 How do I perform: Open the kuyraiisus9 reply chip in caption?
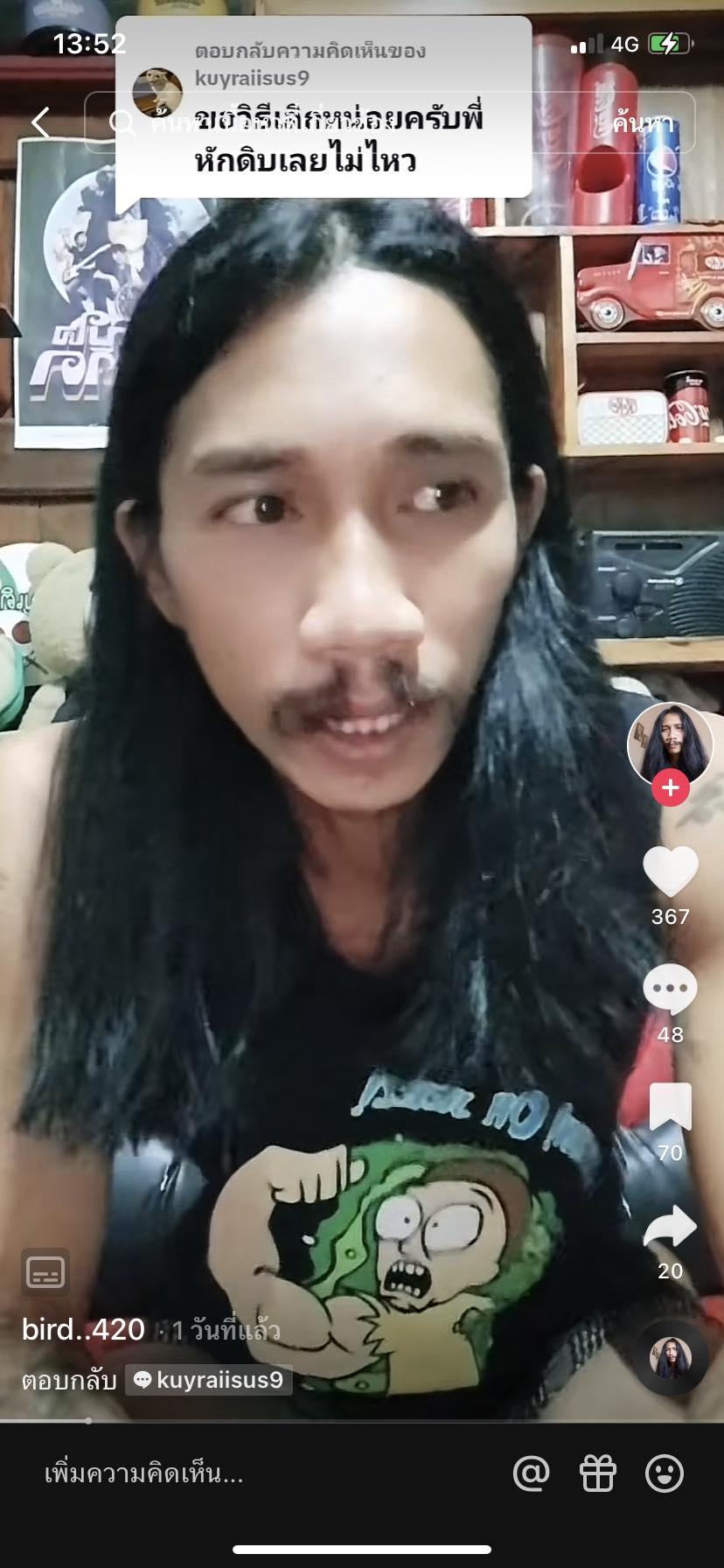pos(209,1380)
